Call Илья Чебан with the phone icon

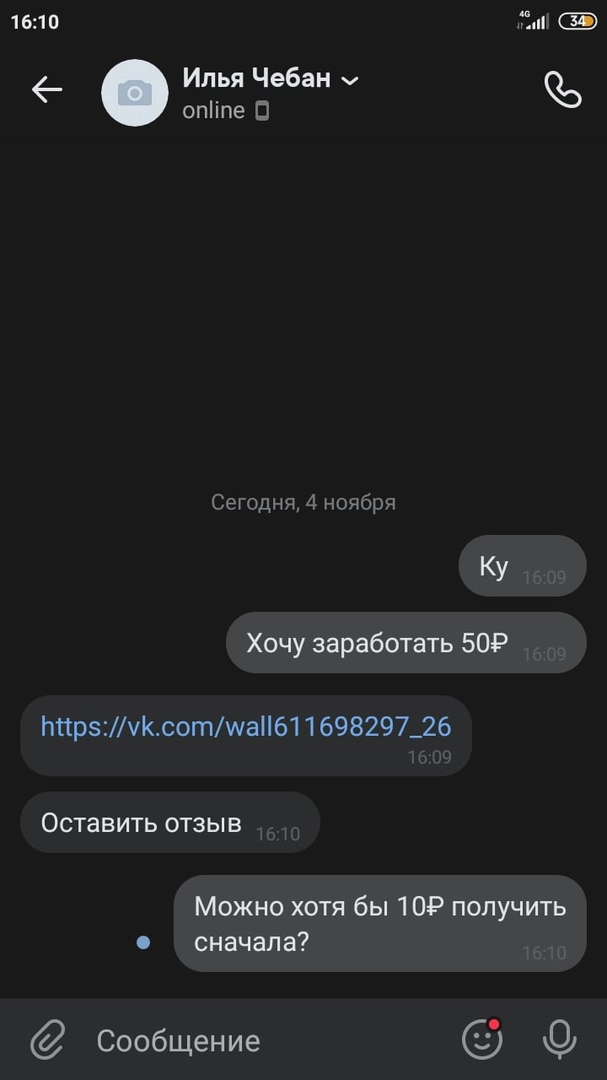(562, 90)
